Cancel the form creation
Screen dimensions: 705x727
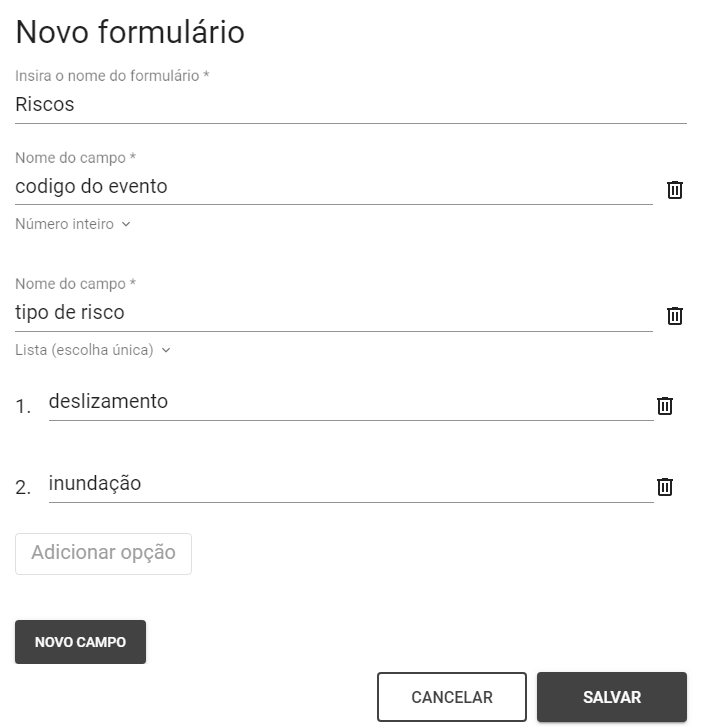(x=451, y=697)
